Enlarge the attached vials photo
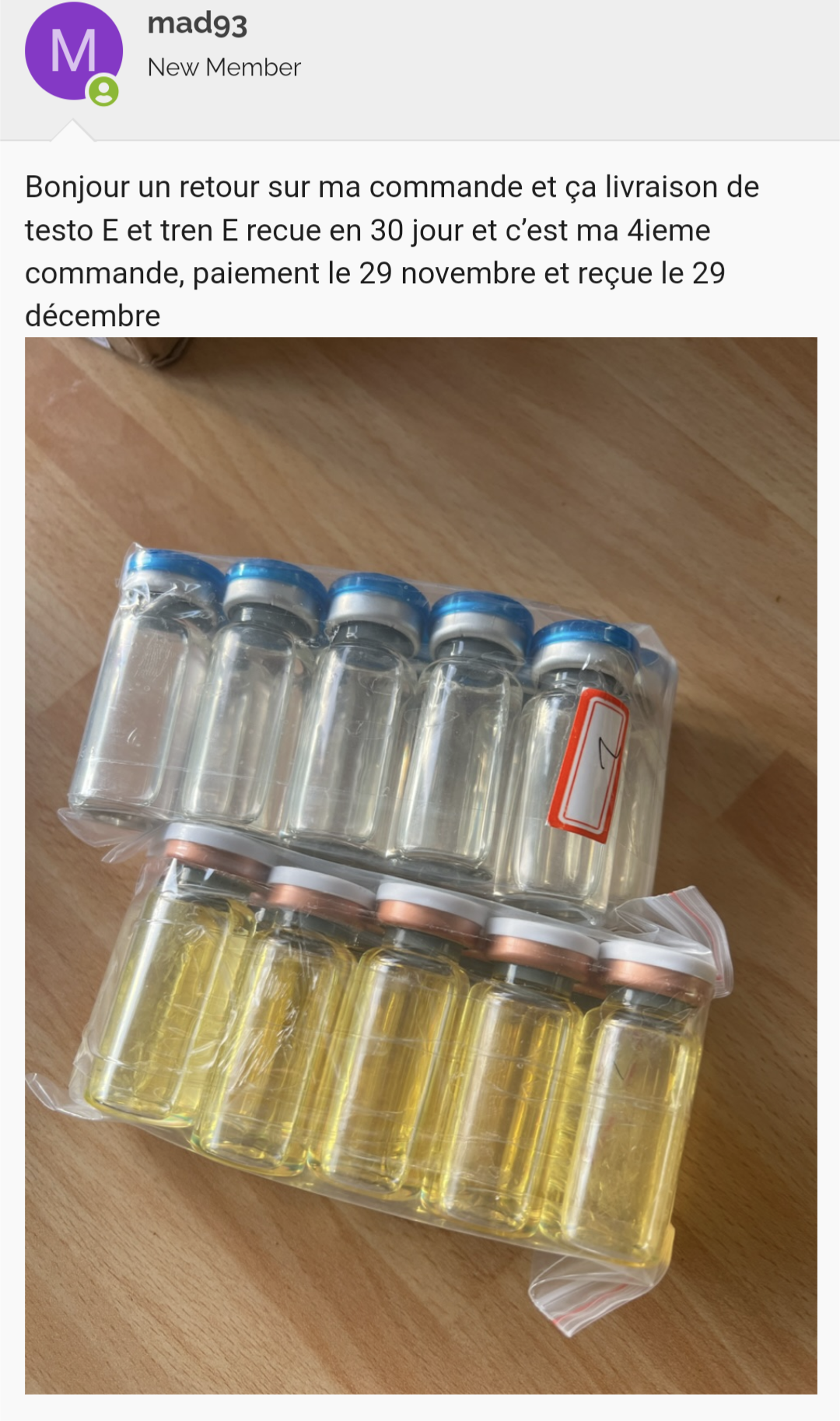Image resolution: width=840 pixels, height=1421 pixels. [x=421, y=864]
